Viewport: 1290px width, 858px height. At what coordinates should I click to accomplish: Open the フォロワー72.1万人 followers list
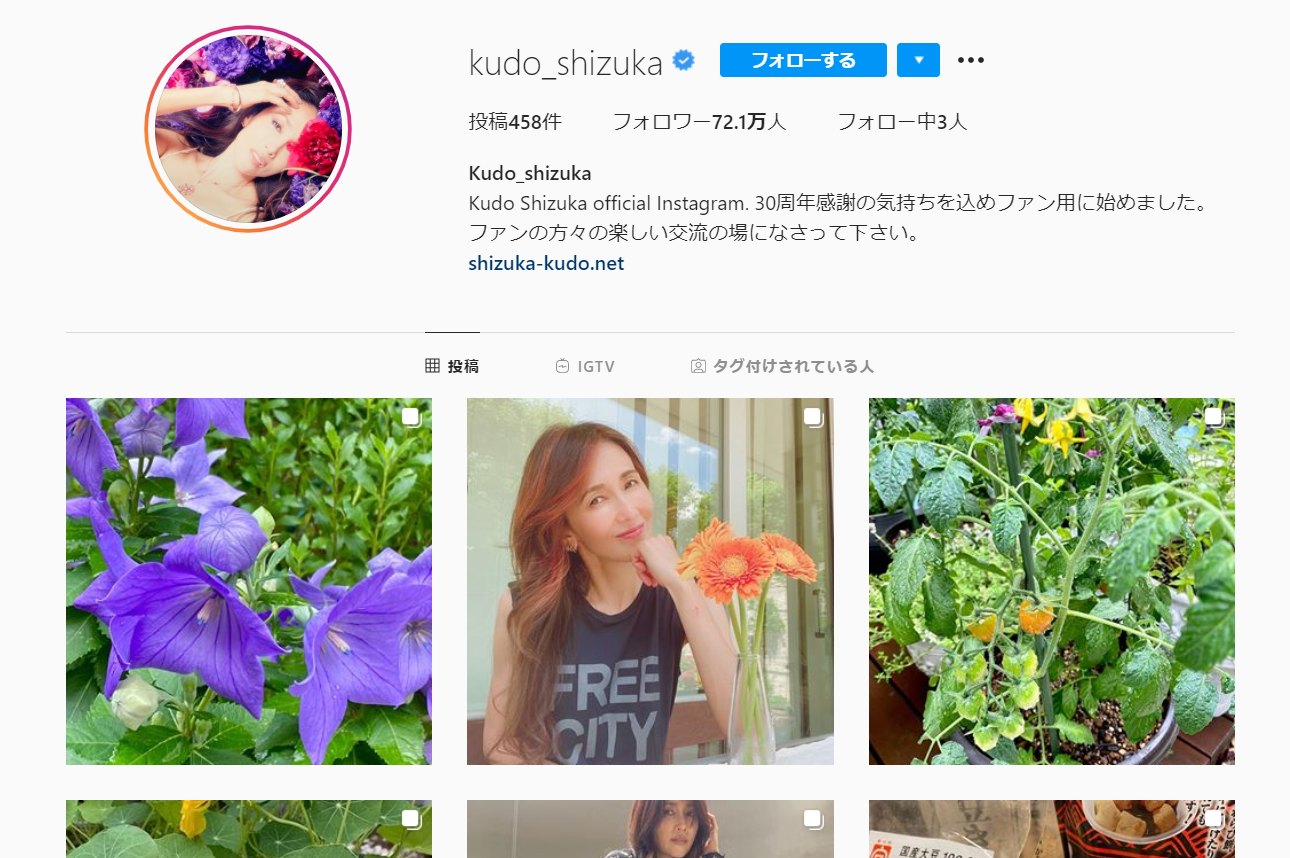click(699, 122)
